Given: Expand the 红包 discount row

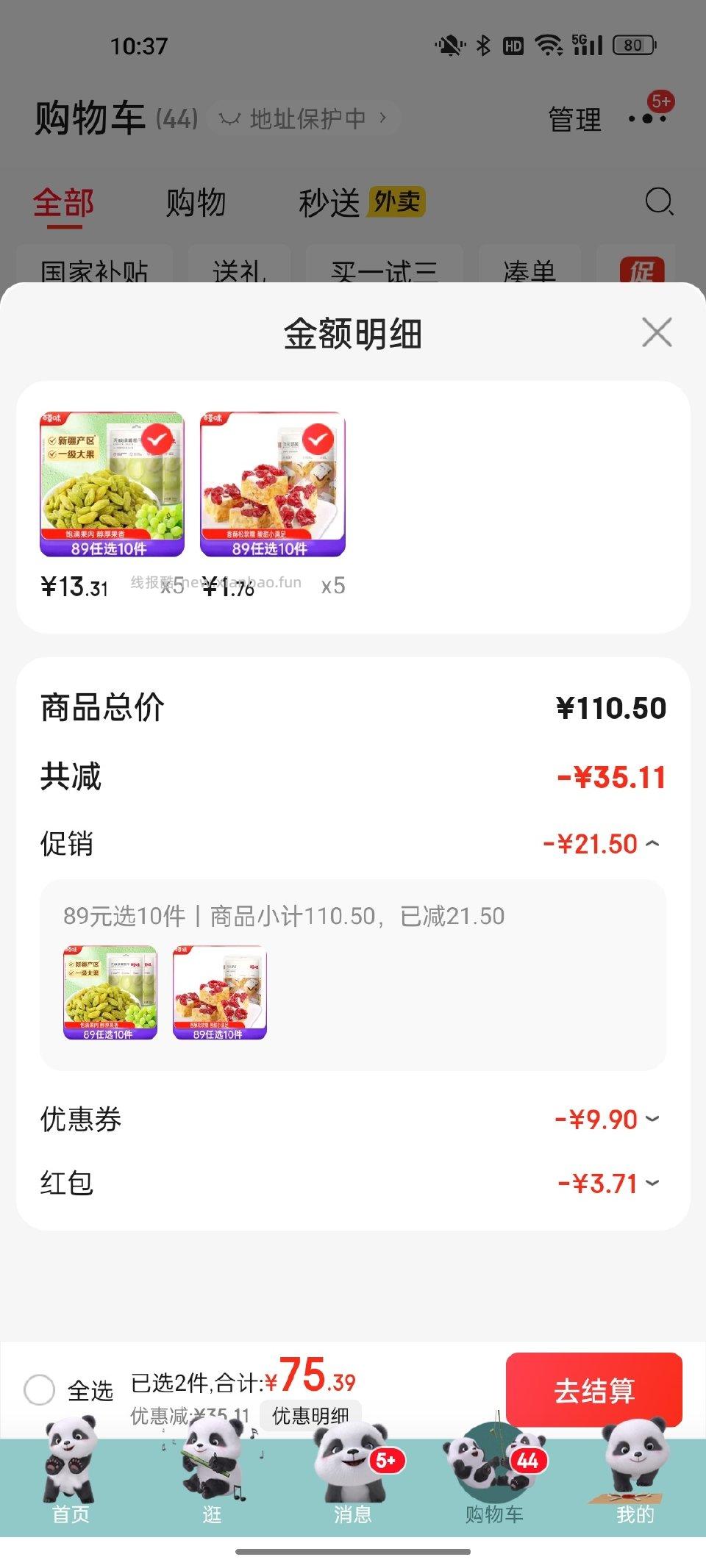Looking at the screenshot, I should click(x=652, y=1184).
